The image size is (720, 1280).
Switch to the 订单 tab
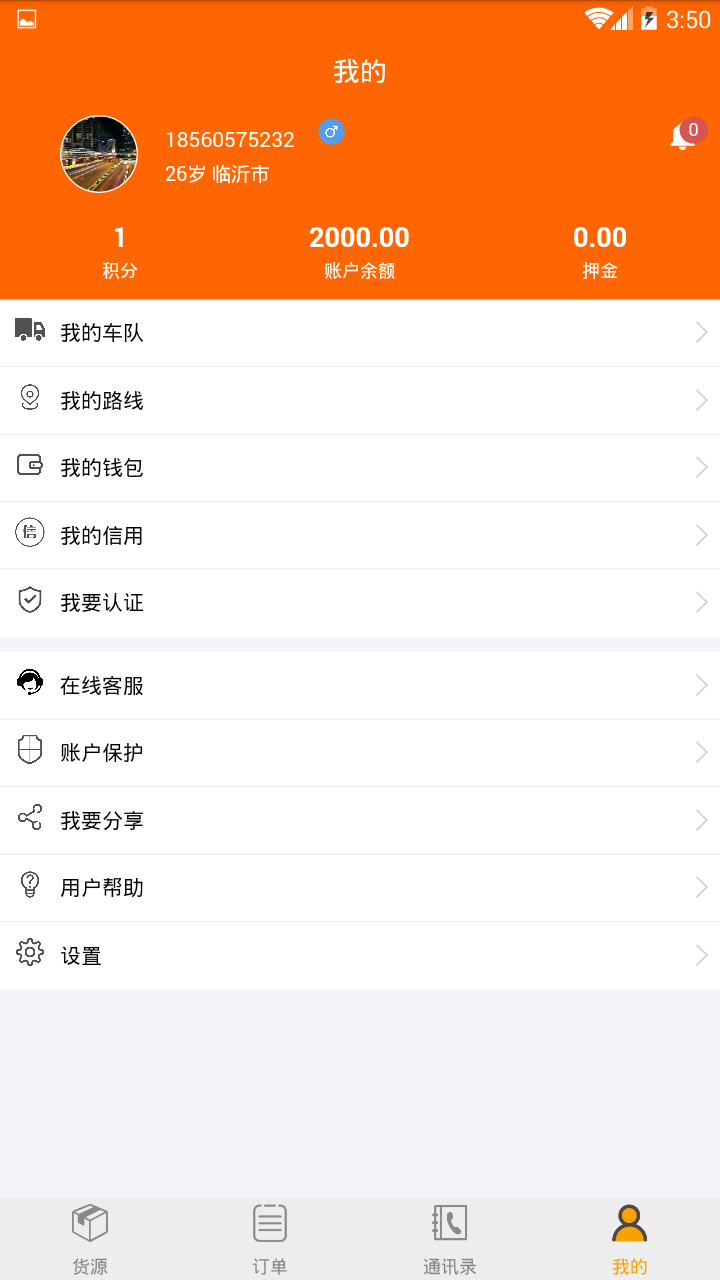coord(270,1238)
